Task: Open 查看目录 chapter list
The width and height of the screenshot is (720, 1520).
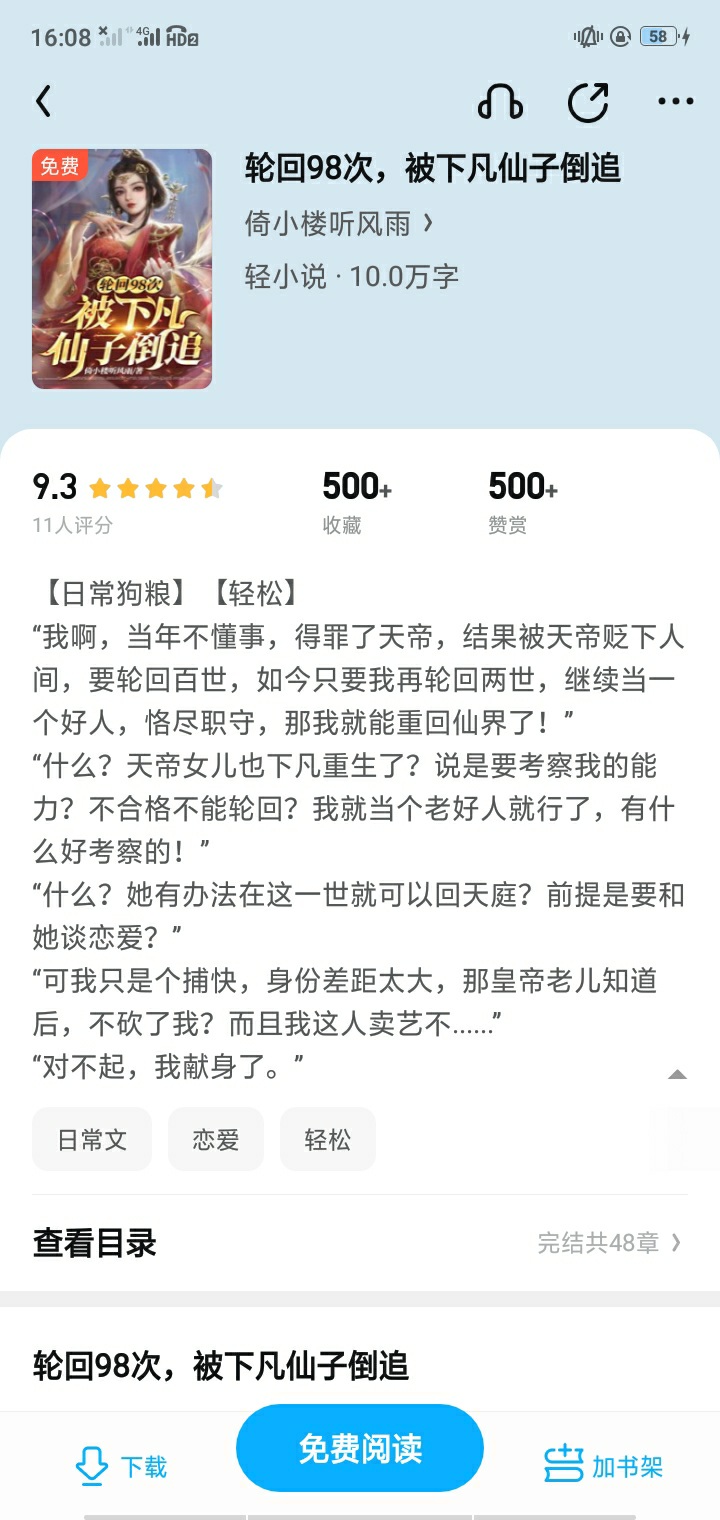Action: pyautogui.click(x=360, y=1243)
